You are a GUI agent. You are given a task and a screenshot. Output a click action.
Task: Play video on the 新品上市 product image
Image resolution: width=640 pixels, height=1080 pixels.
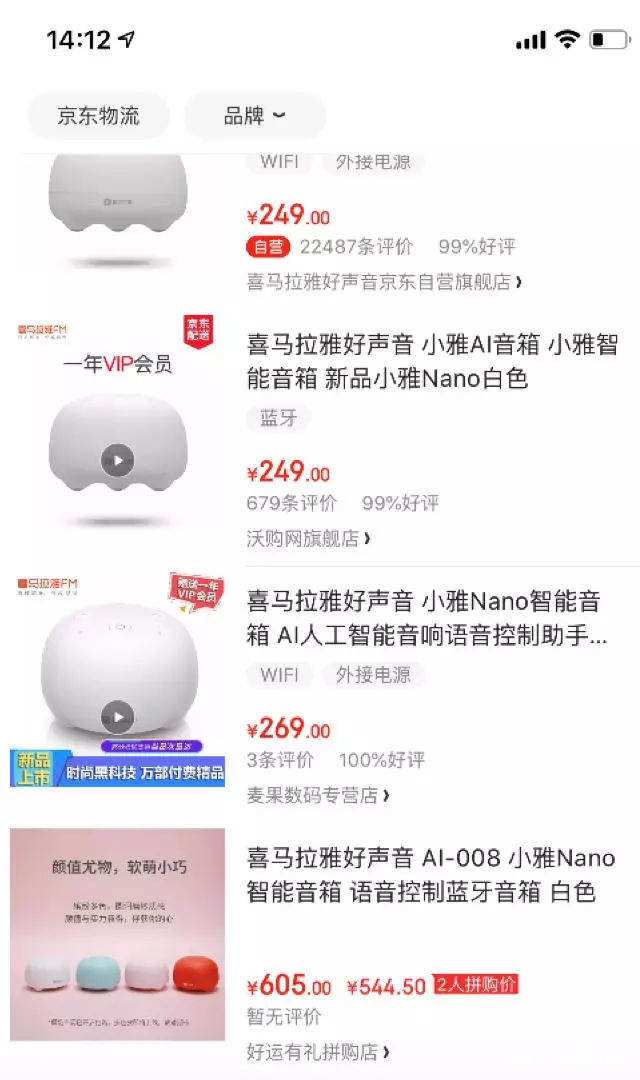118,716
